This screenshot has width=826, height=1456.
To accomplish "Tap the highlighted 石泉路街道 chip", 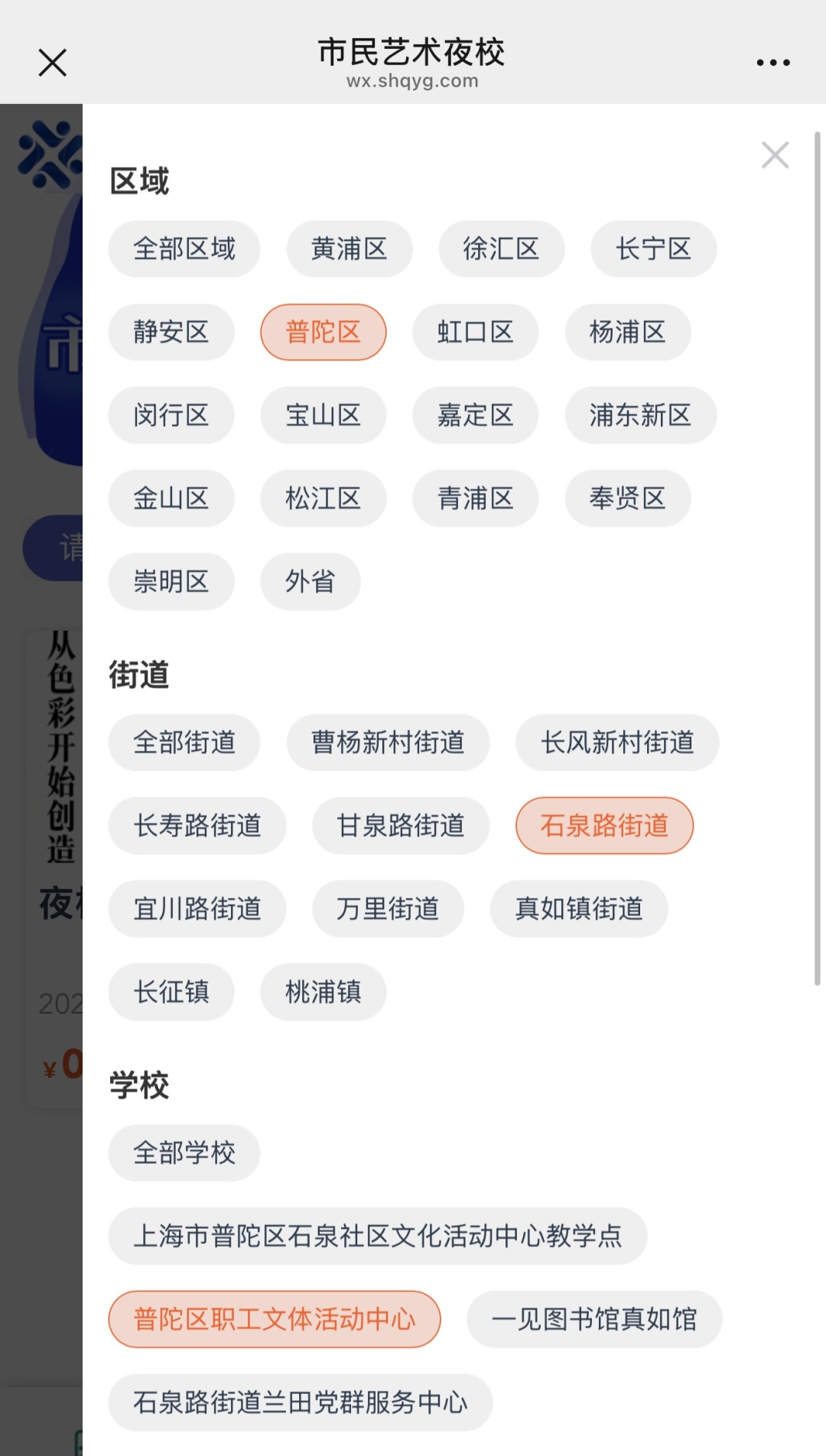I will (x=604, y=826).
